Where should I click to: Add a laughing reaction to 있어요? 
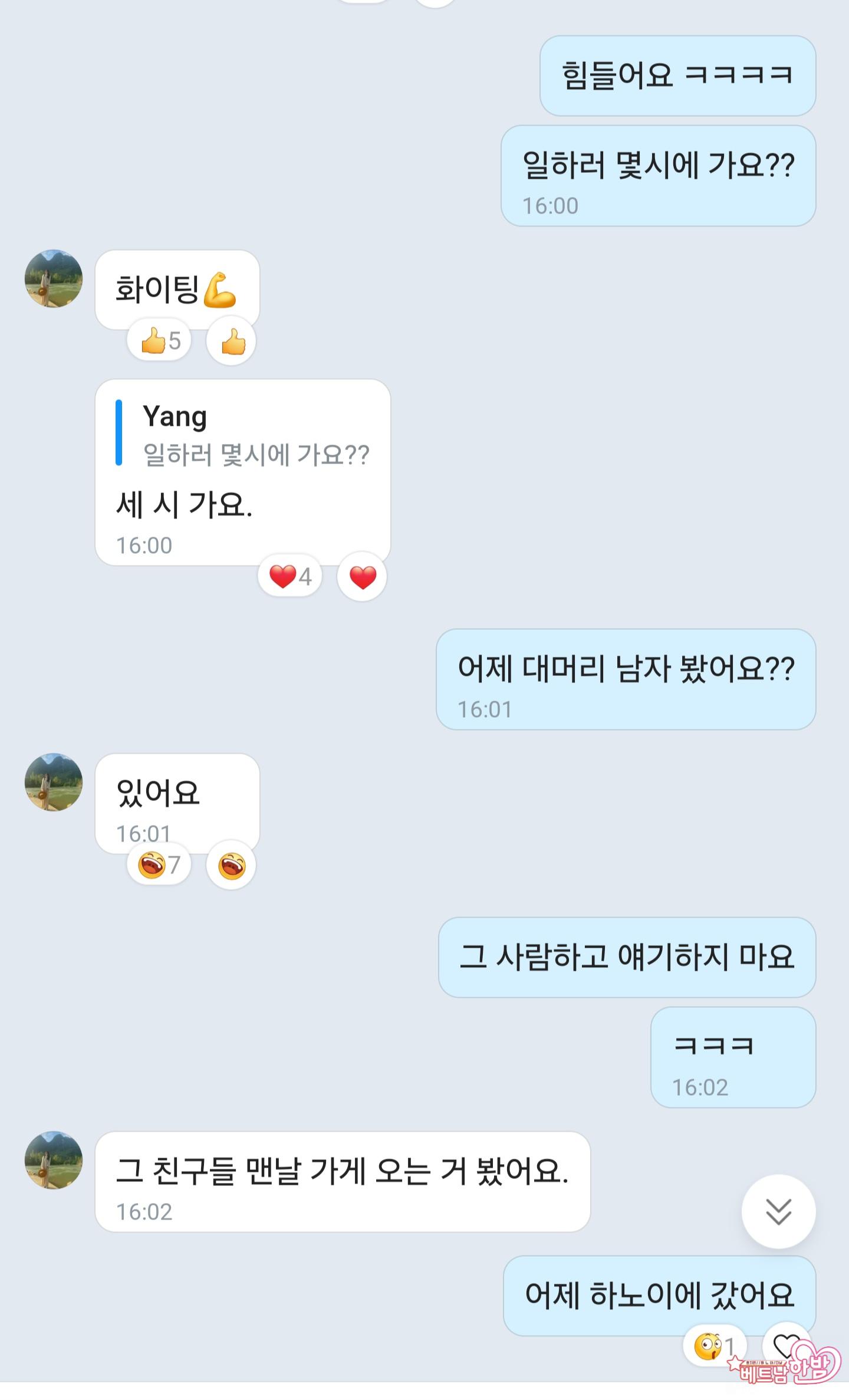point(232,866)
